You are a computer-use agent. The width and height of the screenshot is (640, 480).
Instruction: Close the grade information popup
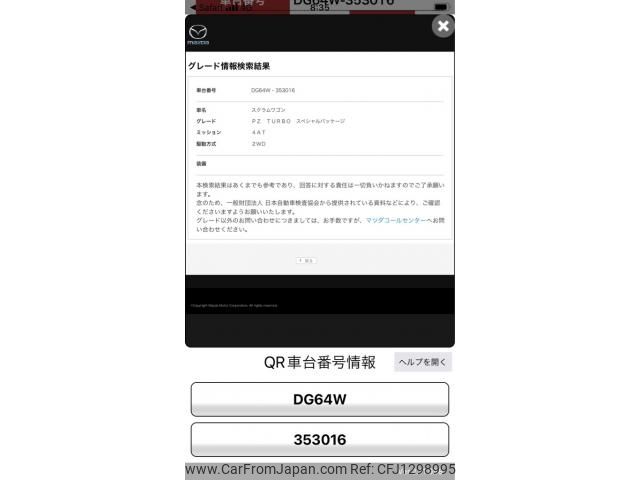click(443, 26)
